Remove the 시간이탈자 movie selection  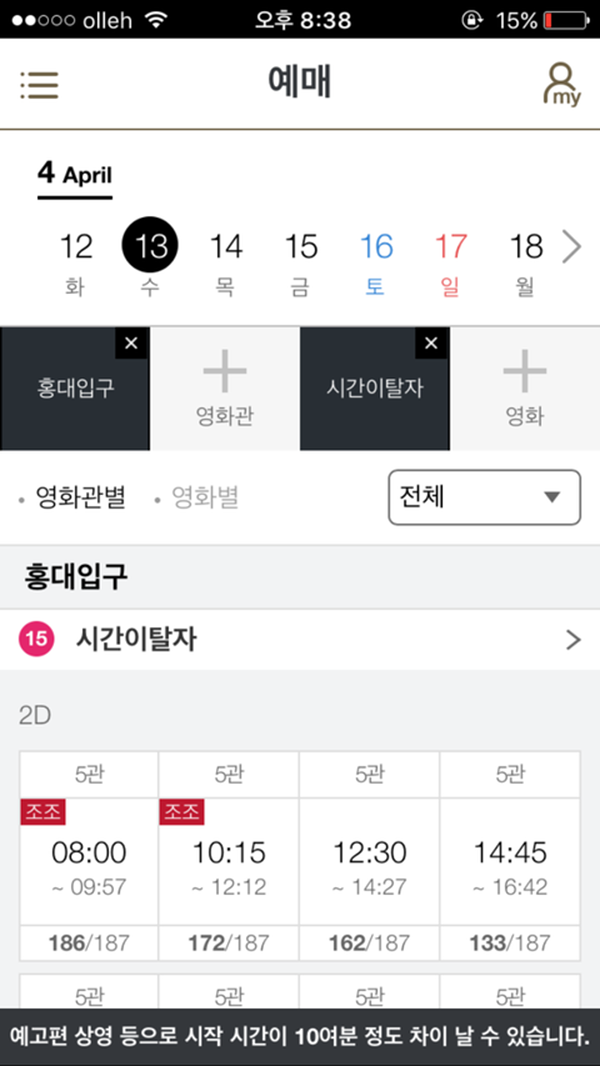pyautogui.click(x=431, y=343)
